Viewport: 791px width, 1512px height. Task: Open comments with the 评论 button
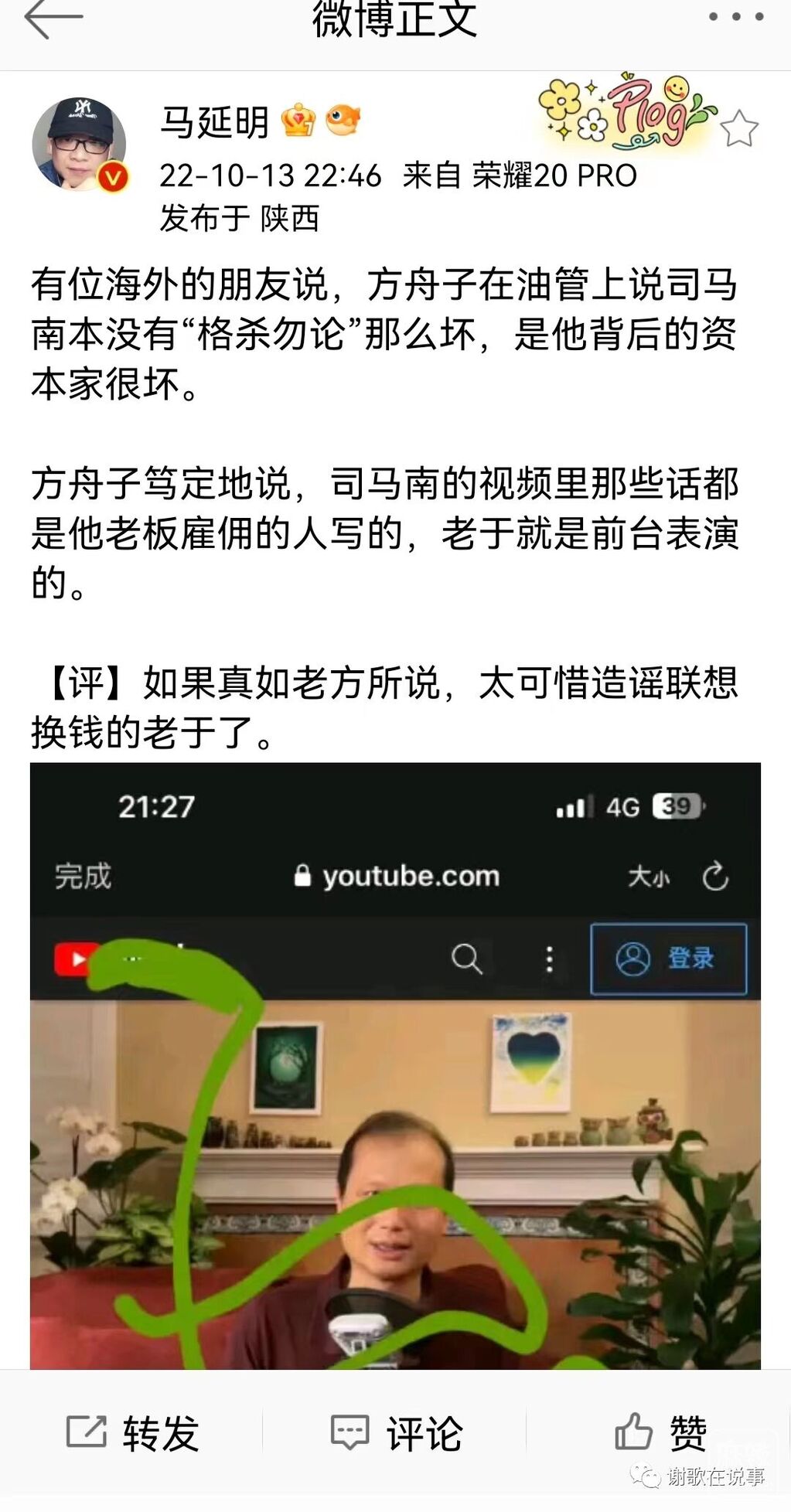(397, 1432)
